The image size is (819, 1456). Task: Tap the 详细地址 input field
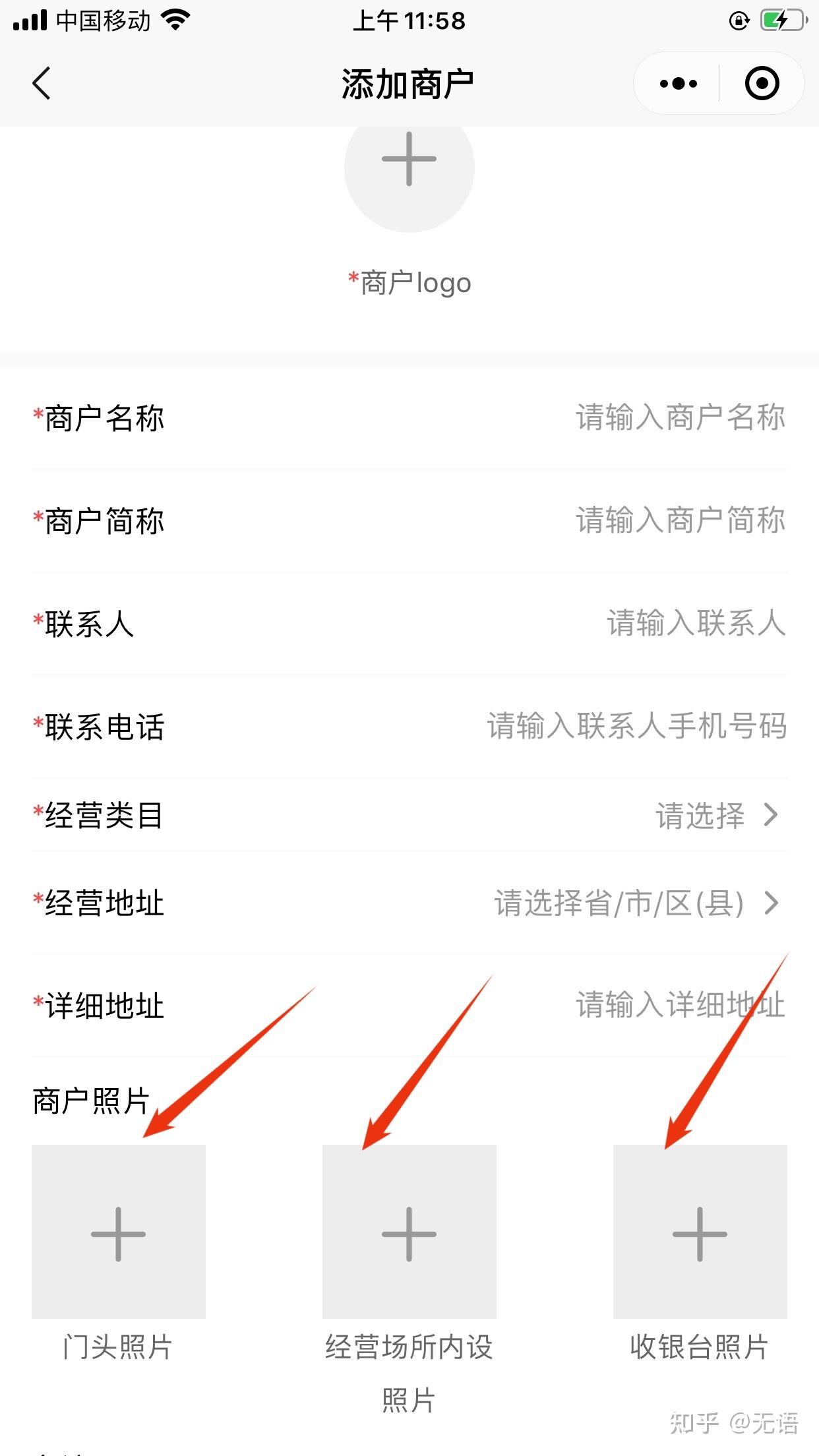(680, 1006)
